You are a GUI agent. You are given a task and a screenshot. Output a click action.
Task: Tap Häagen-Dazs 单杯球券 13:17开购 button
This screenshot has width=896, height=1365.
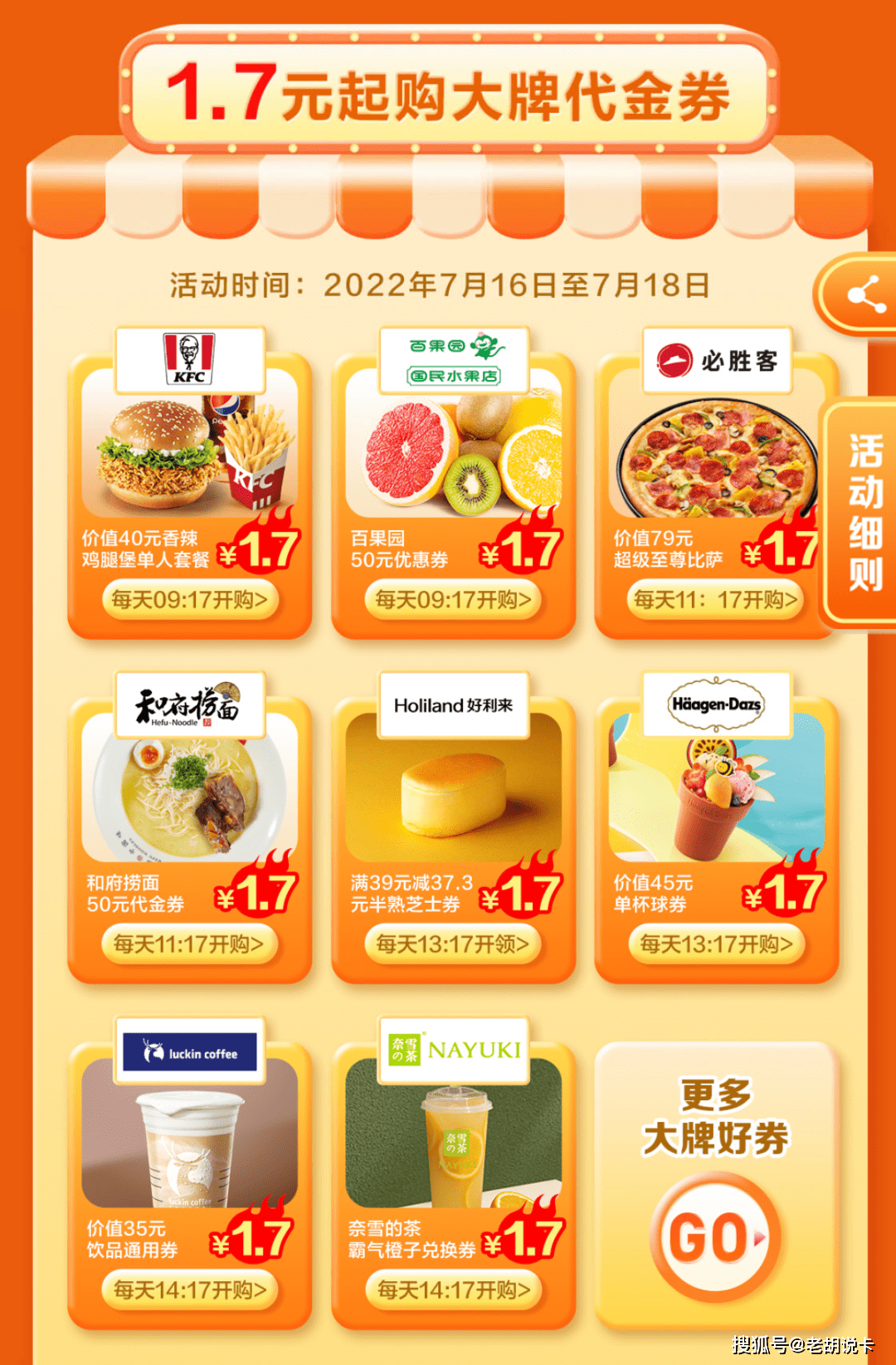pos(716,944)
